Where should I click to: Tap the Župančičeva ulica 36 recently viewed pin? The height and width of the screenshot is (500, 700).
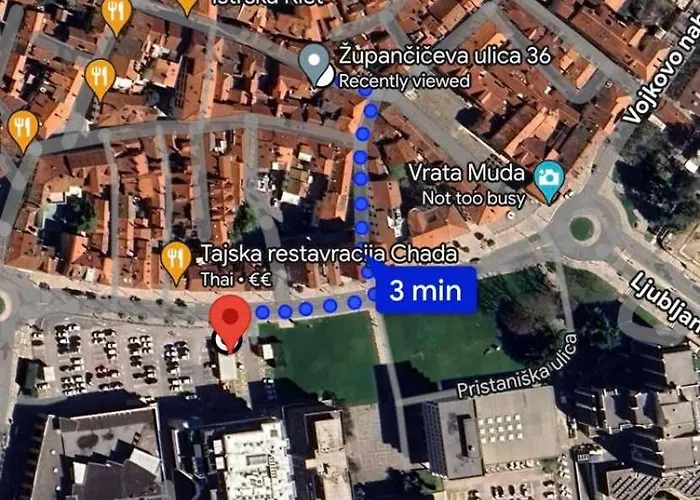coord(317,64)
